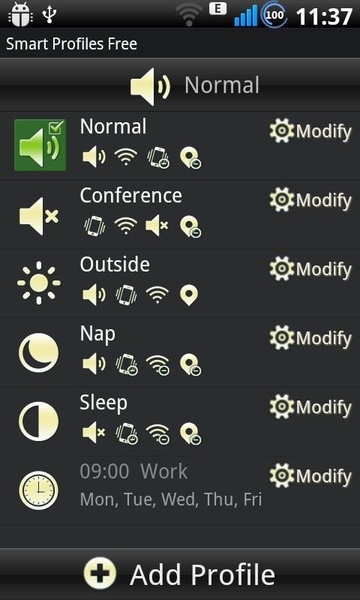Add a new profile
Viewport: 360px width, 600px height.
(180, 574)
